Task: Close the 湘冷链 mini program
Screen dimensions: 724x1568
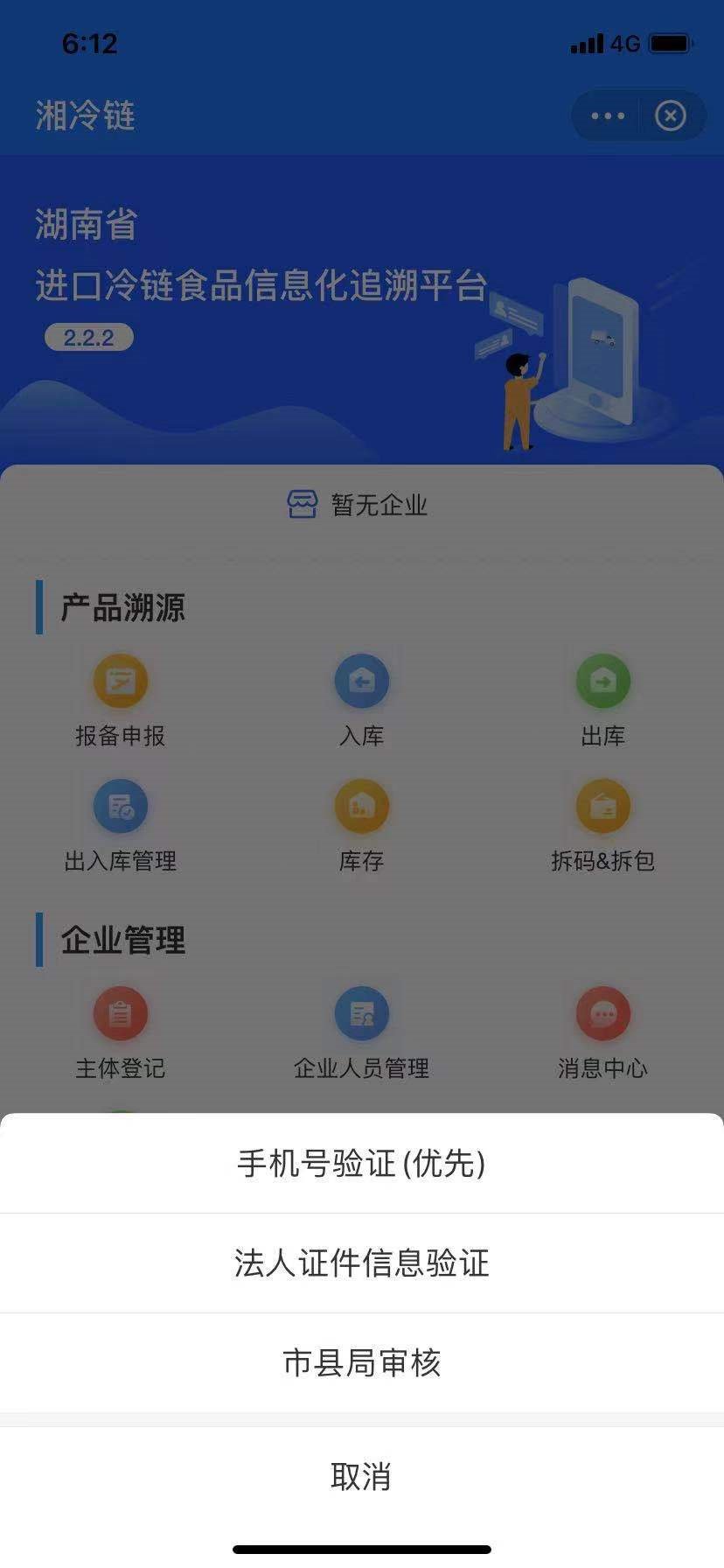Action: (671, 116)
